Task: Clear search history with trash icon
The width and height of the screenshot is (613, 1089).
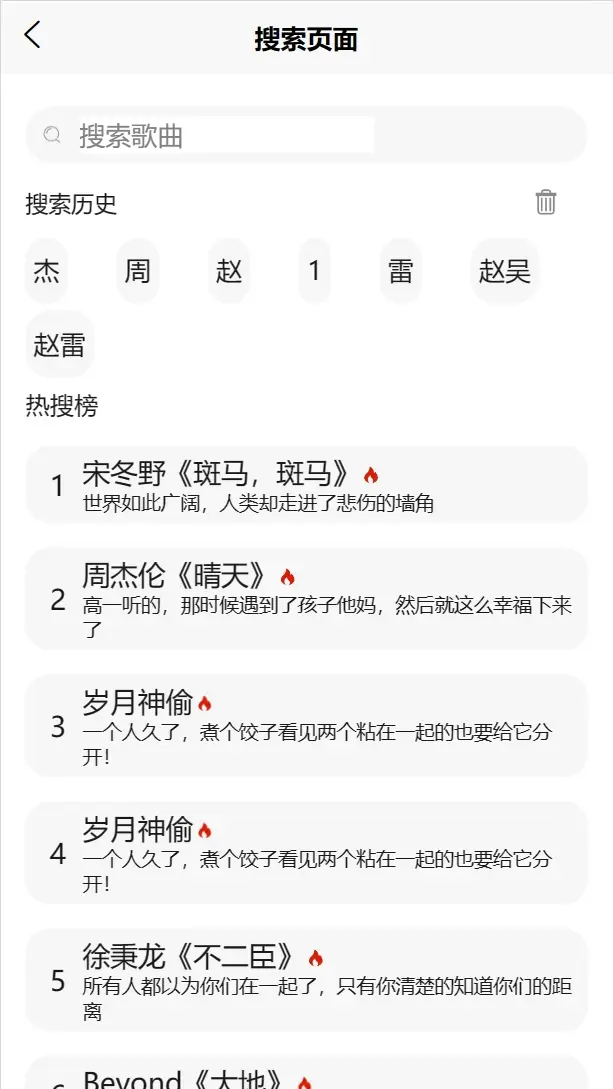Action: click(545, 202)
